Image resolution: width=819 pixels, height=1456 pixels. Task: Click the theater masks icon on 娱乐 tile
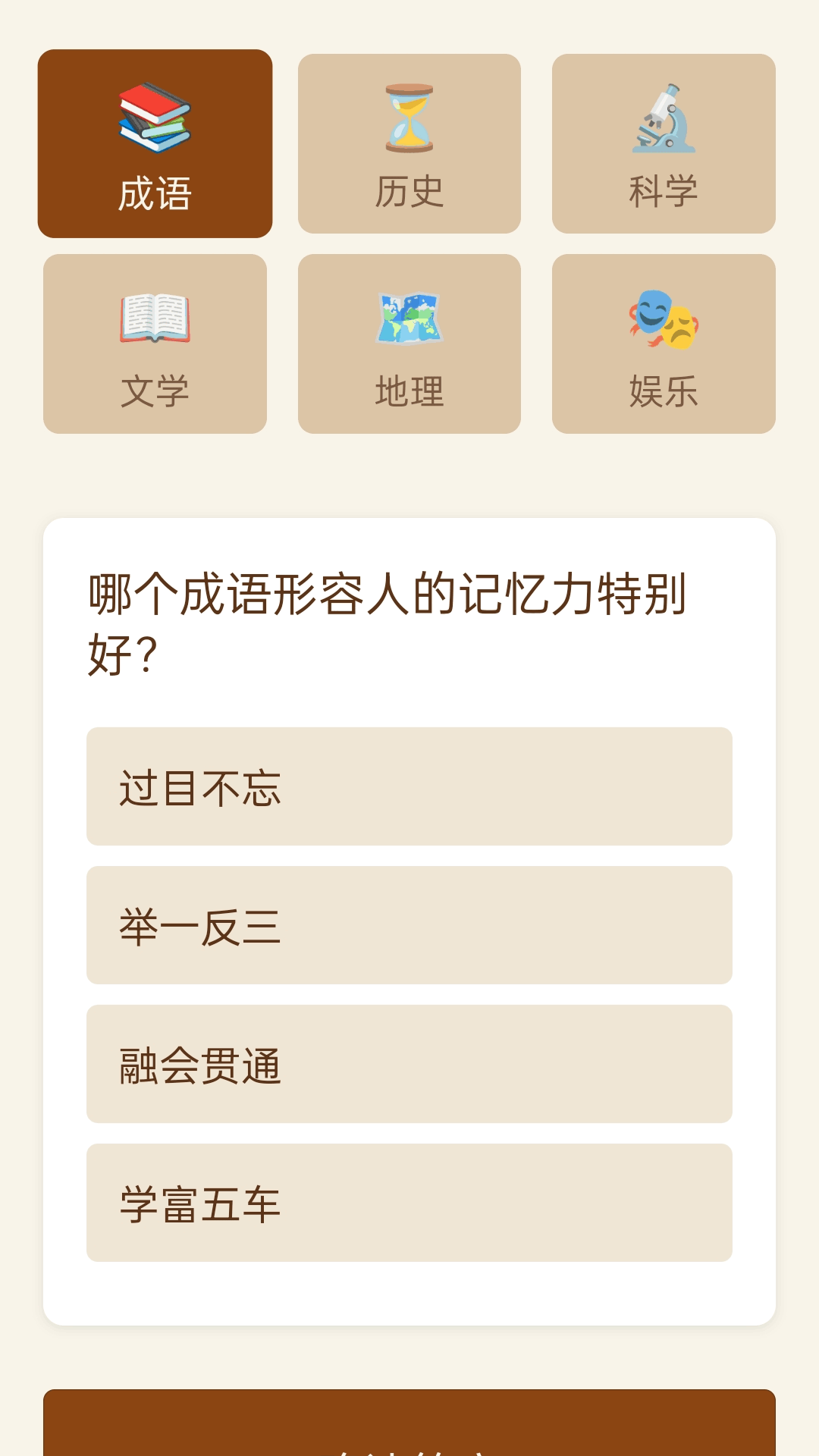[x=664, y=318]
